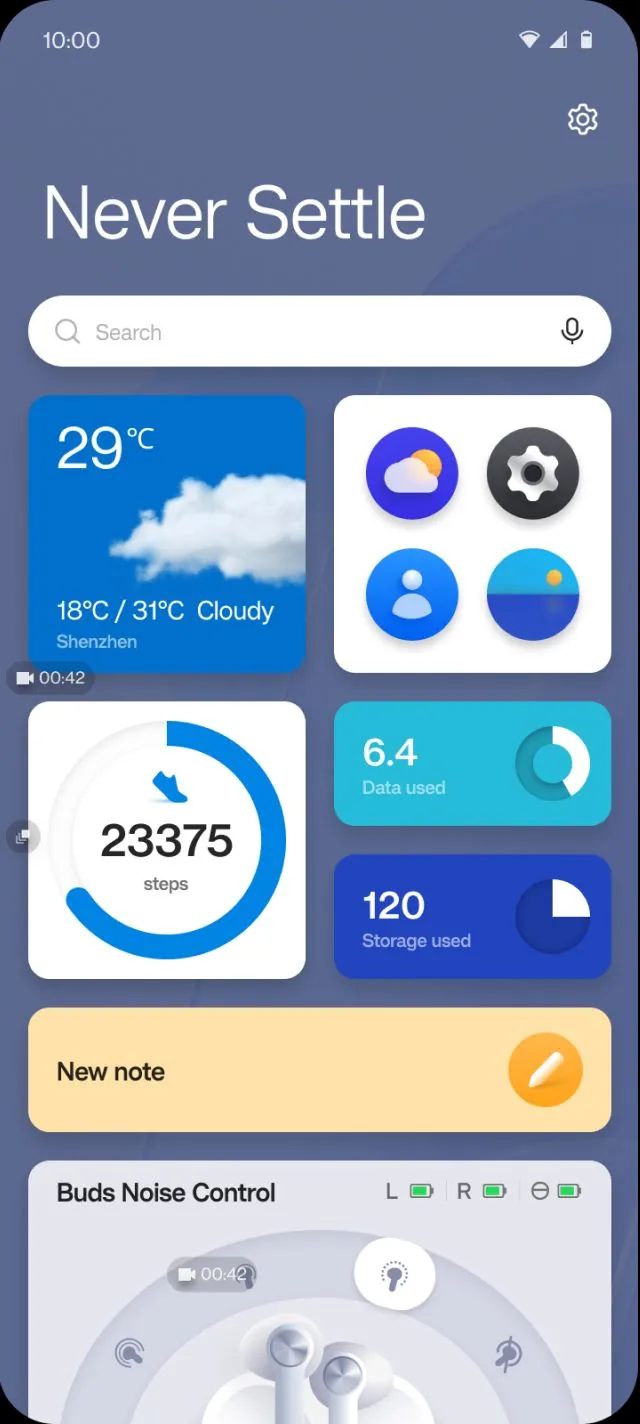Viewport: 640px width, 1424px height.
Task: Launch the blue landscape wallpaper app icon
Action: (532, 594)
